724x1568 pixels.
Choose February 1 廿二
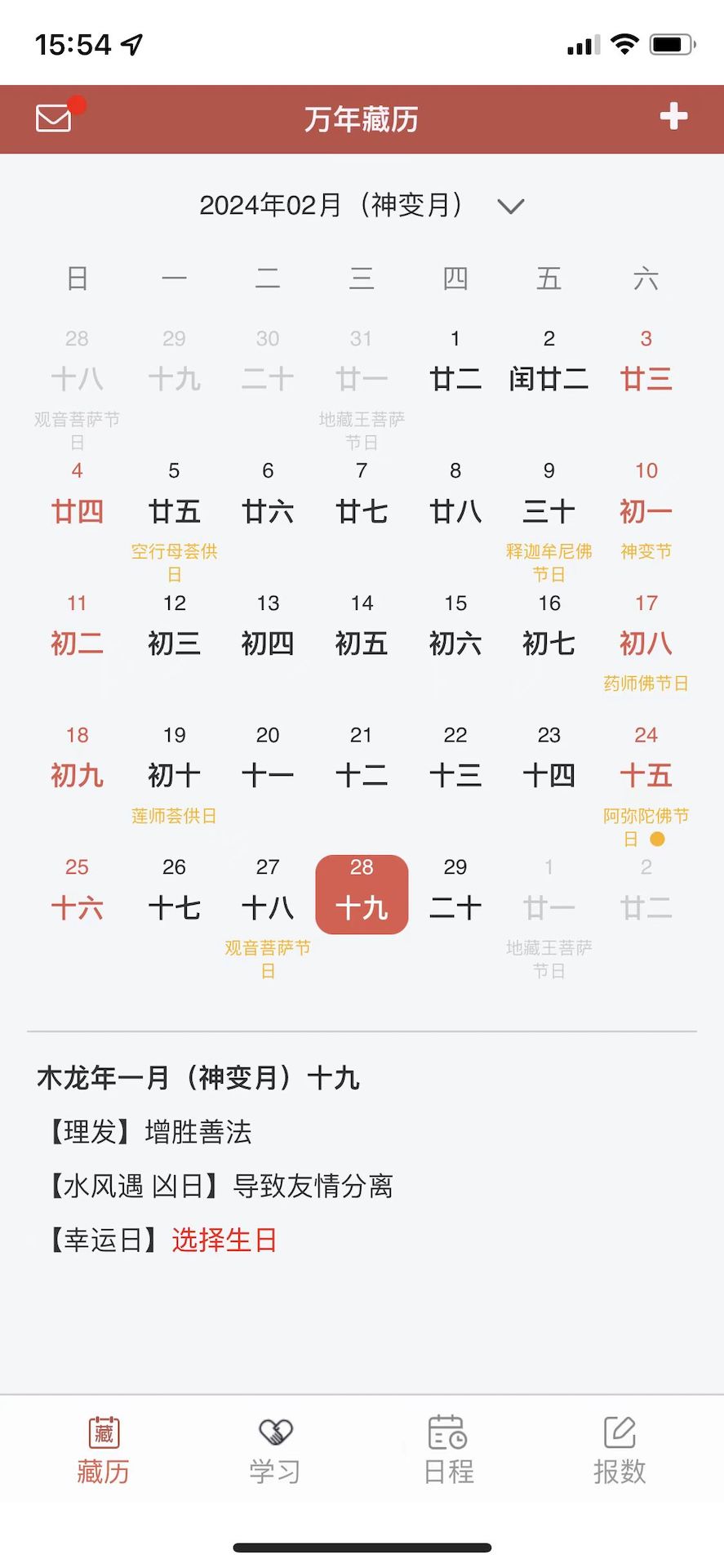455,366
